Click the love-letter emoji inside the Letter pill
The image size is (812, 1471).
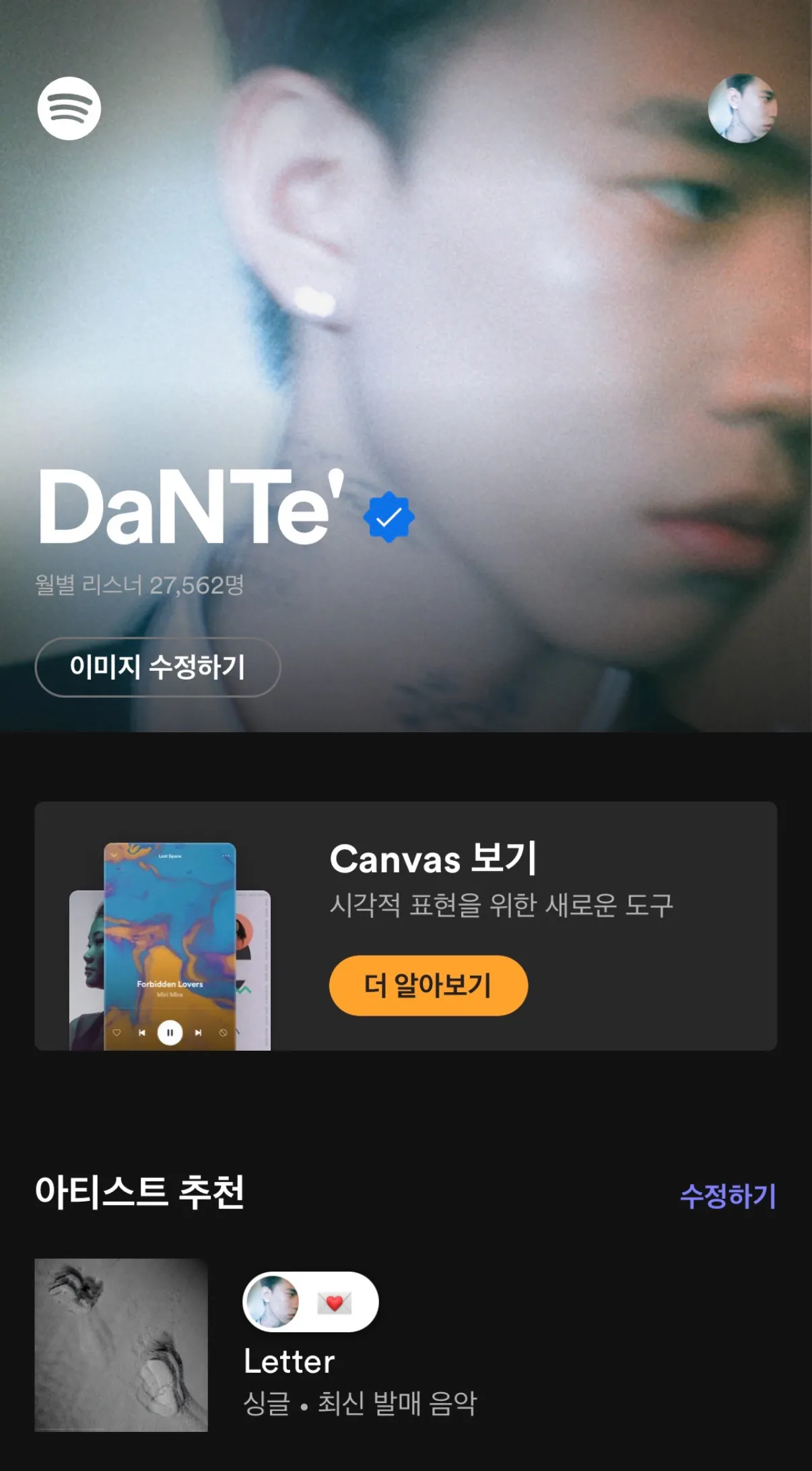[x=335, y=1301]
